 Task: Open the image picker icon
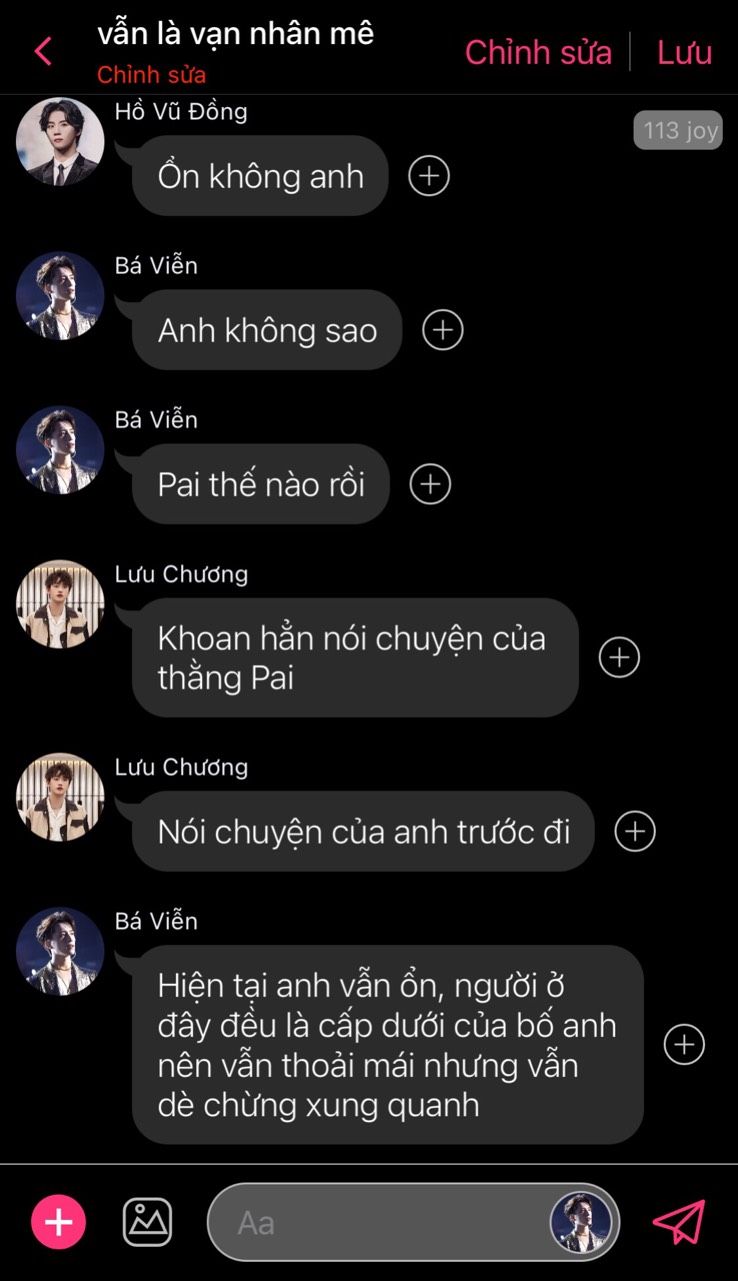point(147,1222)
